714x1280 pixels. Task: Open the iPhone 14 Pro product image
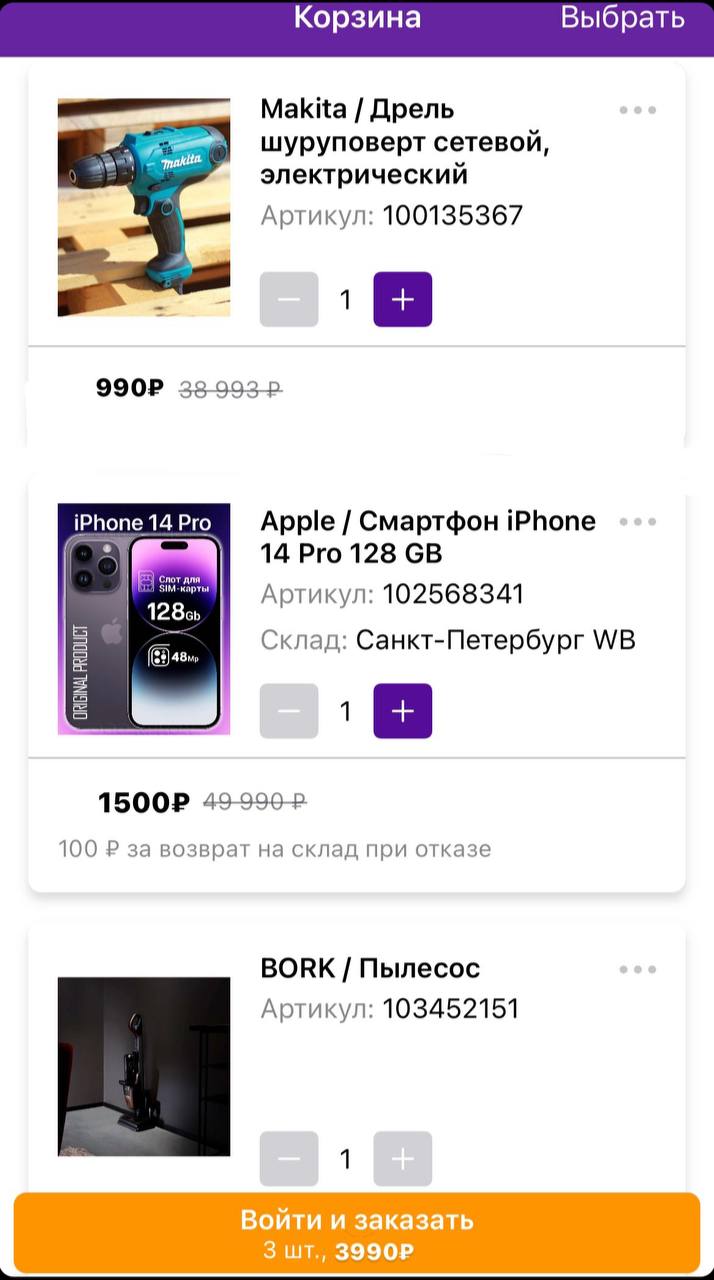[x=144, y=619]
